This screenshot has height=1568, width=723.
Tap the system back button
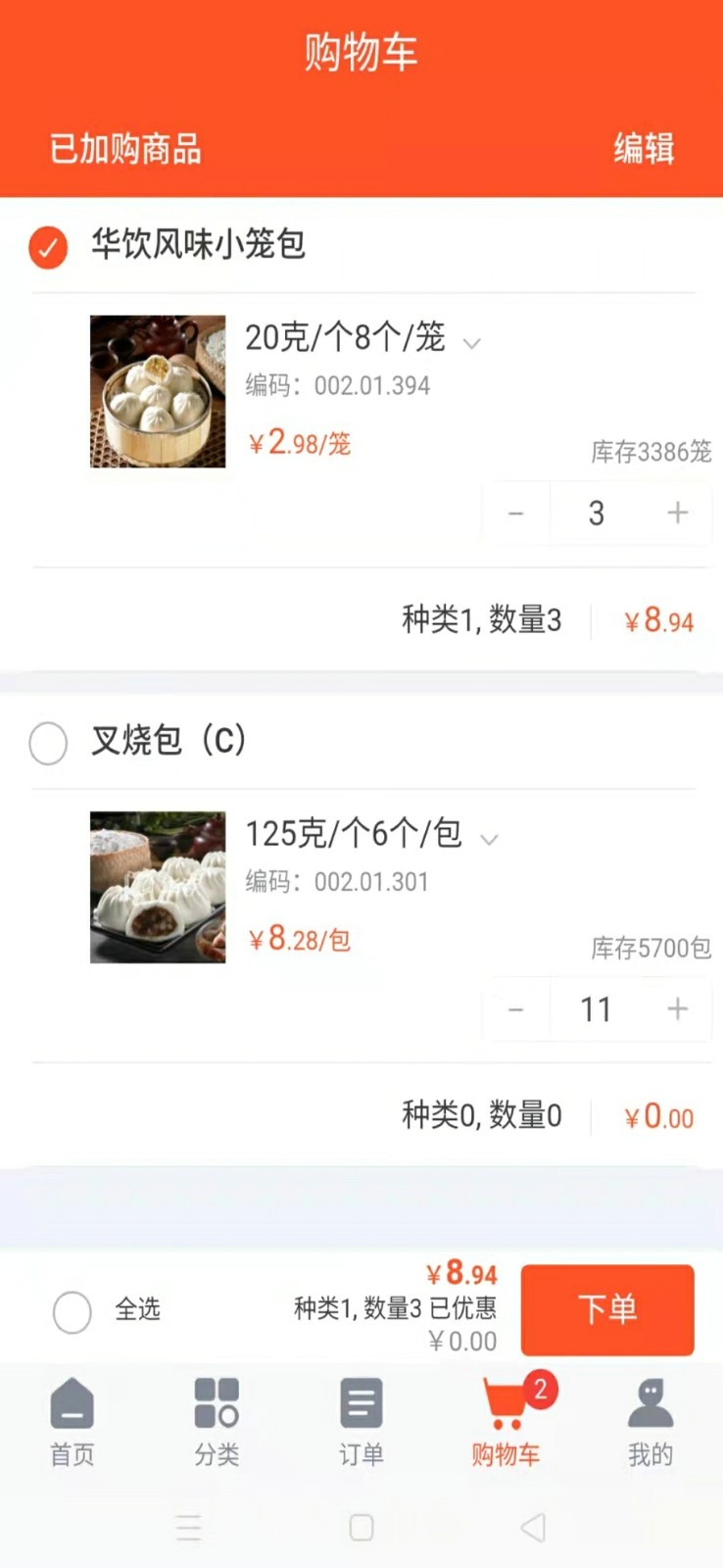533,1527
